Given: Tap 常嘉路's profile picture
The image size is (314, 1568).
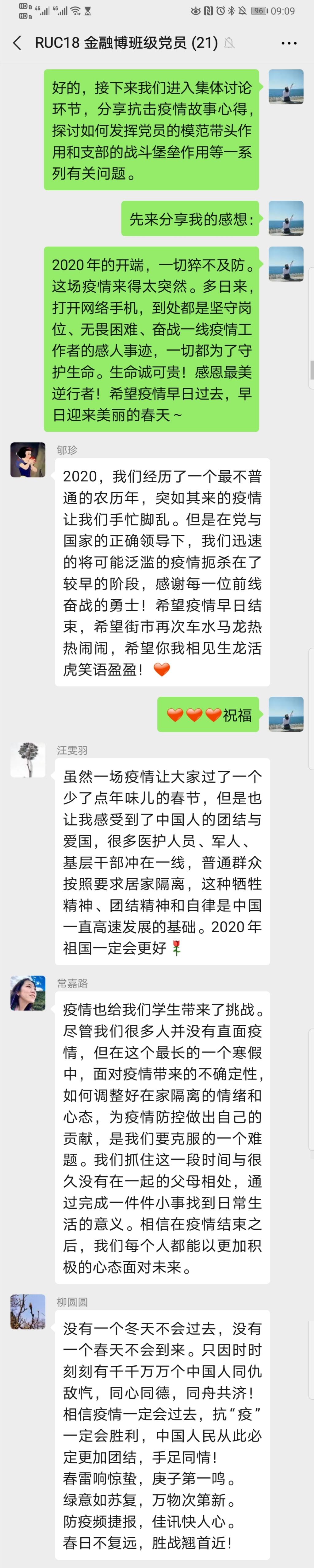Looking at the screenshot, I should point(28,993).
